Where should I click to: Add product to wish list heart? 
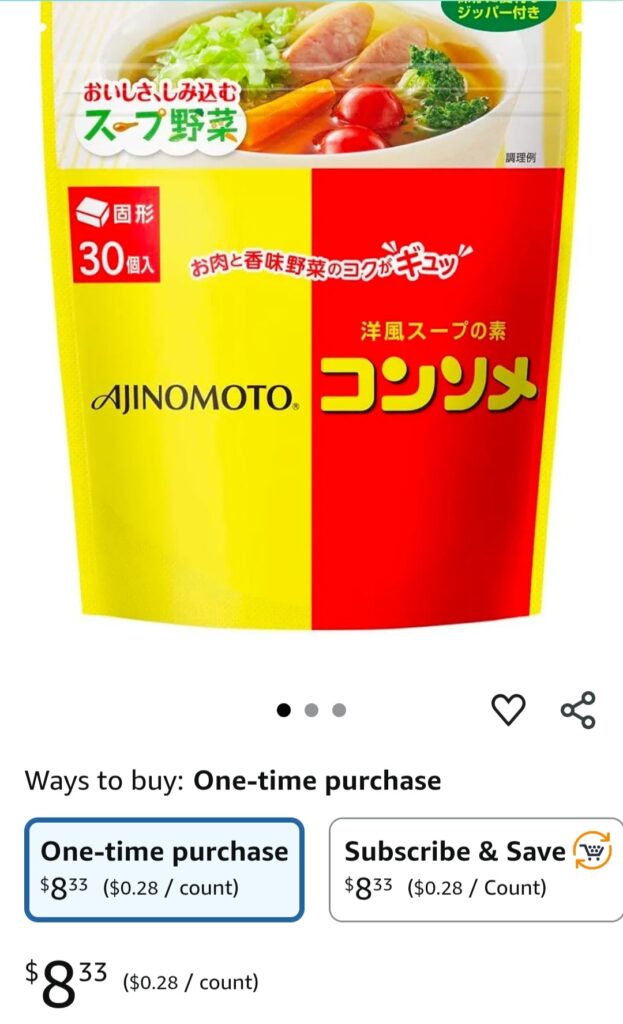coord(508,710)
